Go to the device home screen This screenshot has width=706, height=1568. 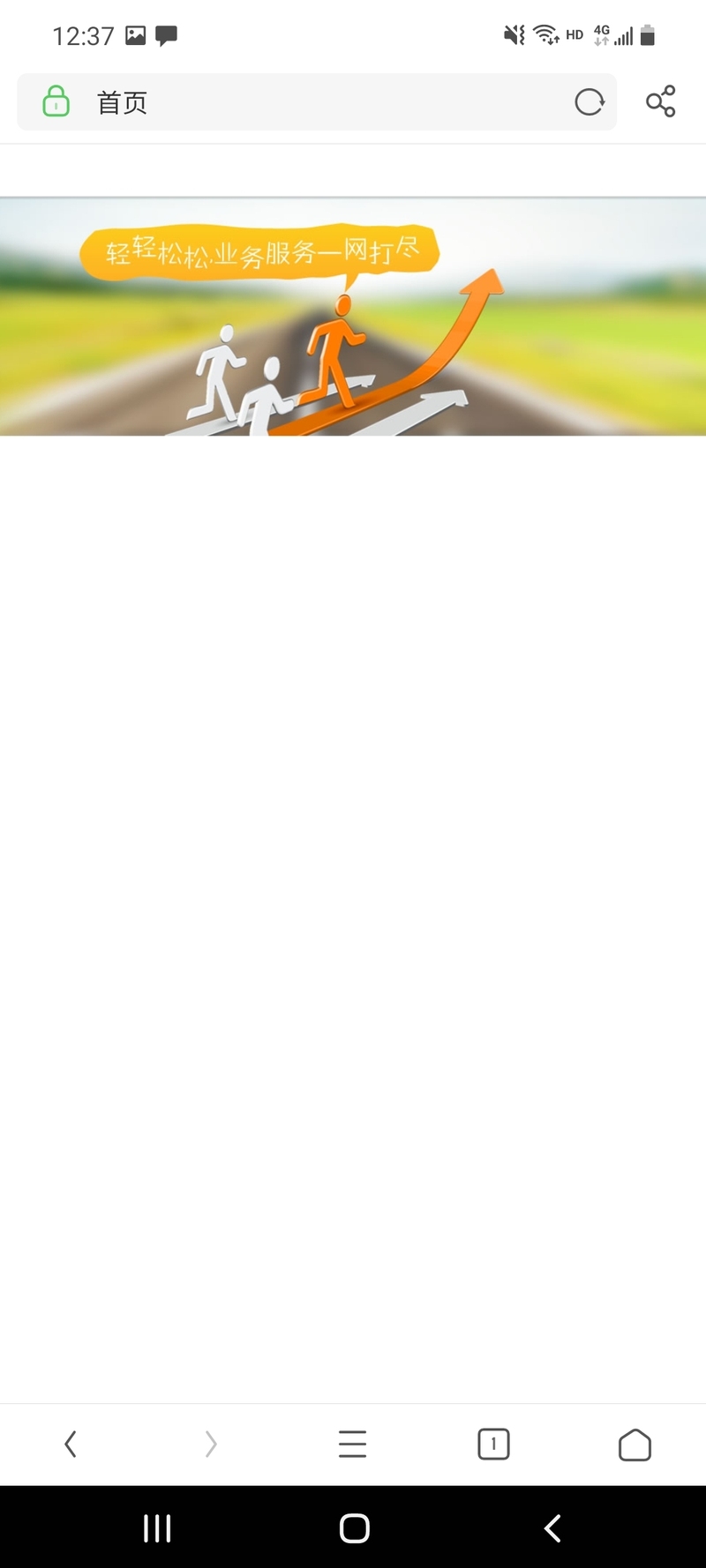(354, 1528)
